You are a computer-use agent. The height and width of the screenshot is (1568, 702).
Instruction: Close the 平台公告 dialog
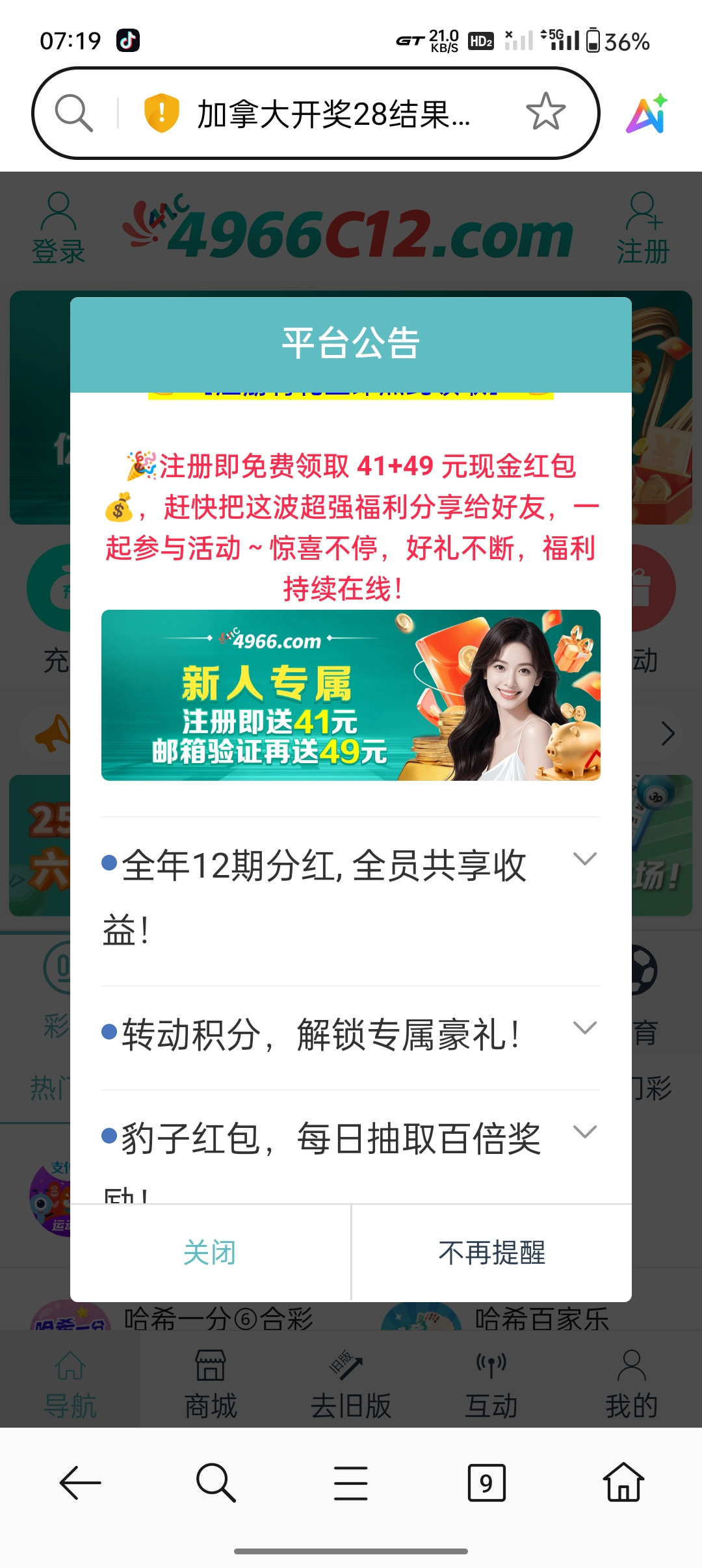[209, 1252]
